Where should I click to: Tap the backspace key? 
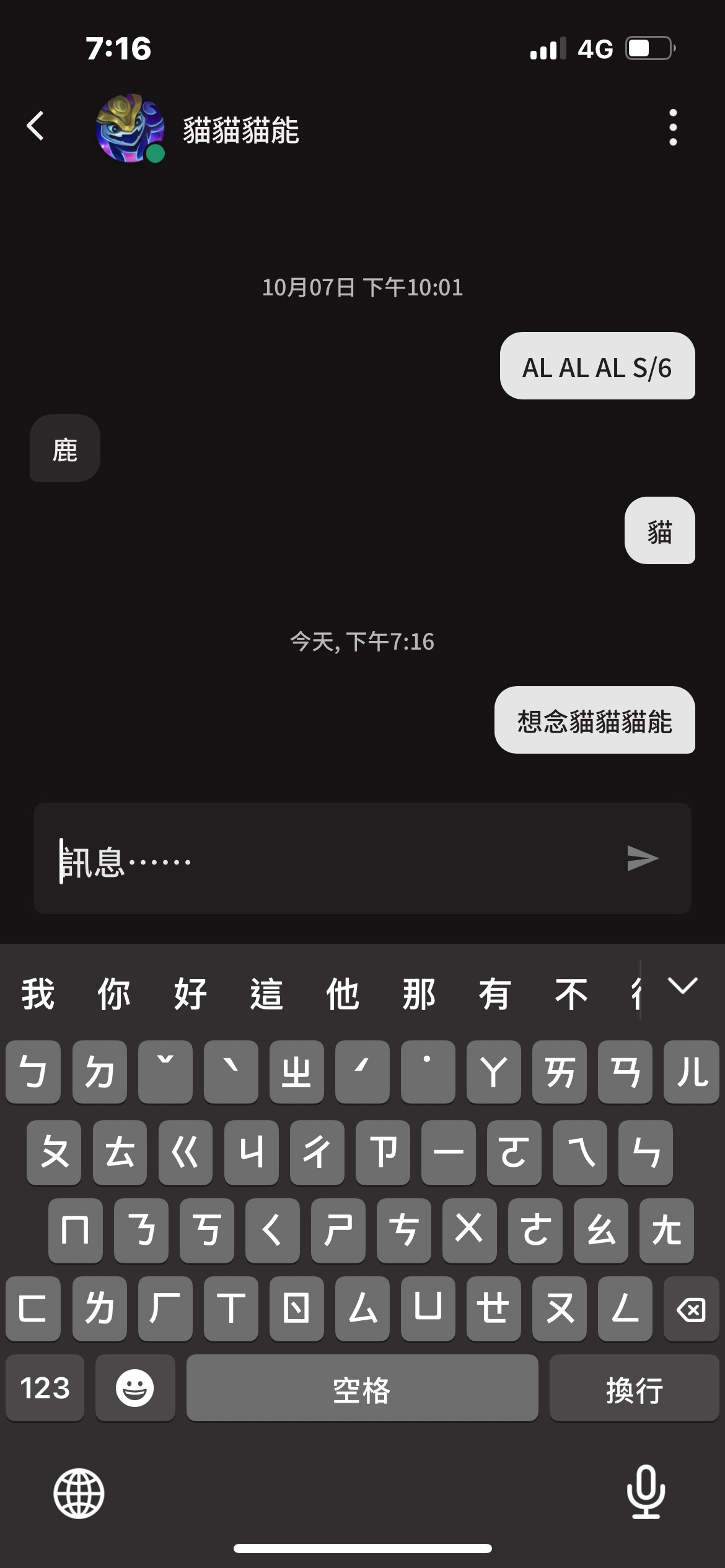[691, 1309]
